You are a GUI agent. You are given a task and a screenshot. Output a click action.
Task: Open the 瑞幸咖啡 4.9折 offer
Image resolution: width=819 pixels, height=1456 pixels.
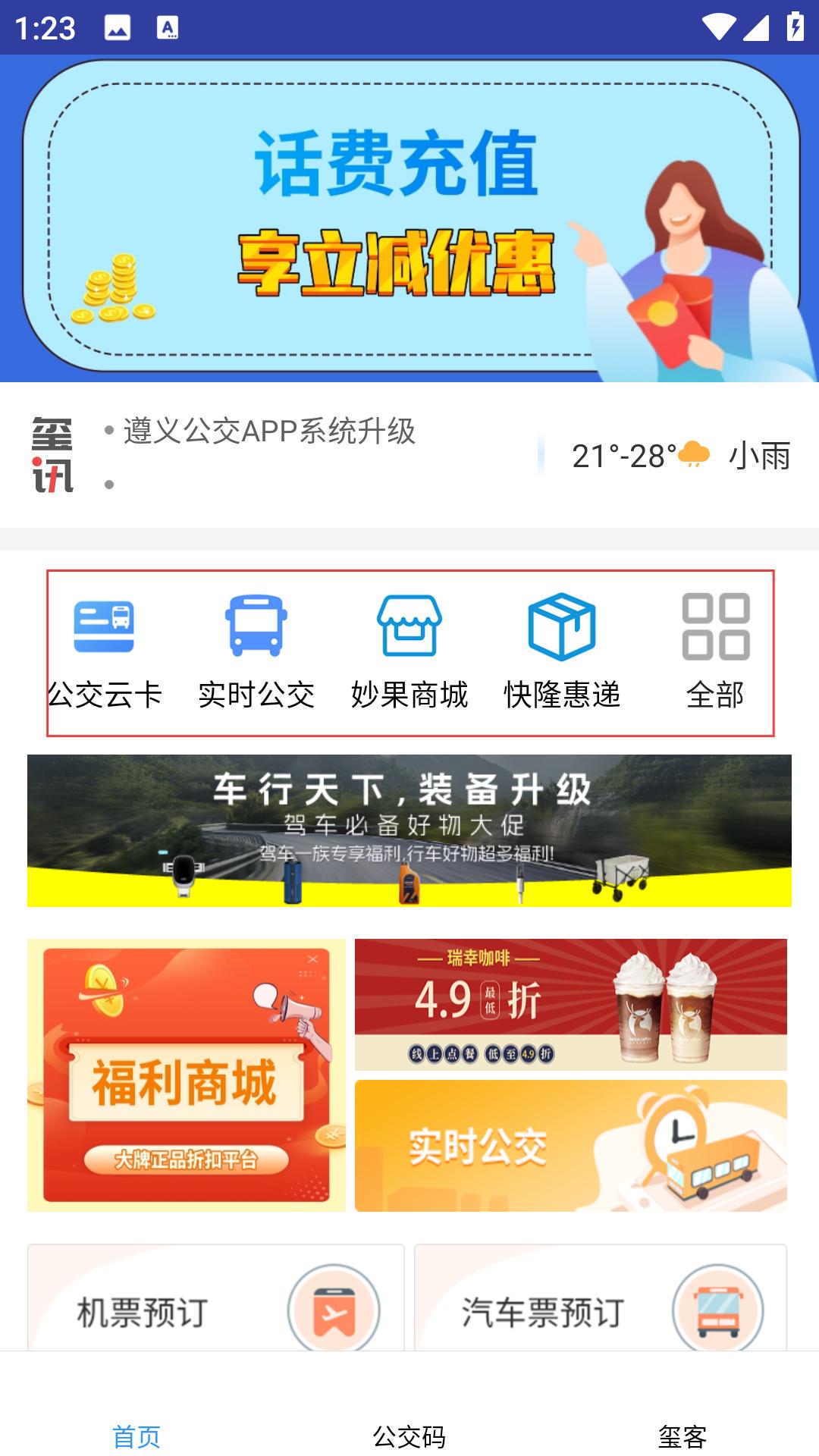click(570, 1004)
